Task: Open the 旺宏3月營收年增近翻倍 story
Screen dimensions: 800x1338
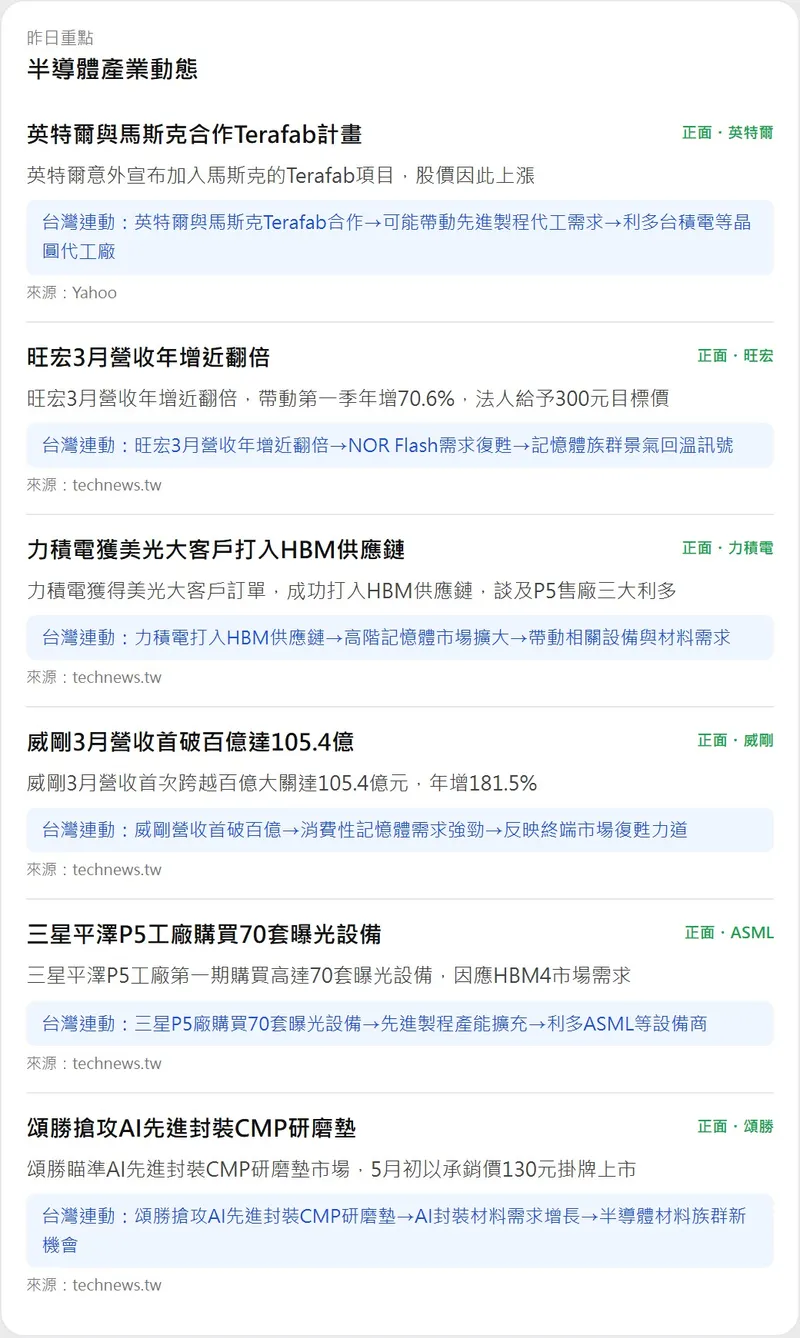Action: (x=148, y=357)
